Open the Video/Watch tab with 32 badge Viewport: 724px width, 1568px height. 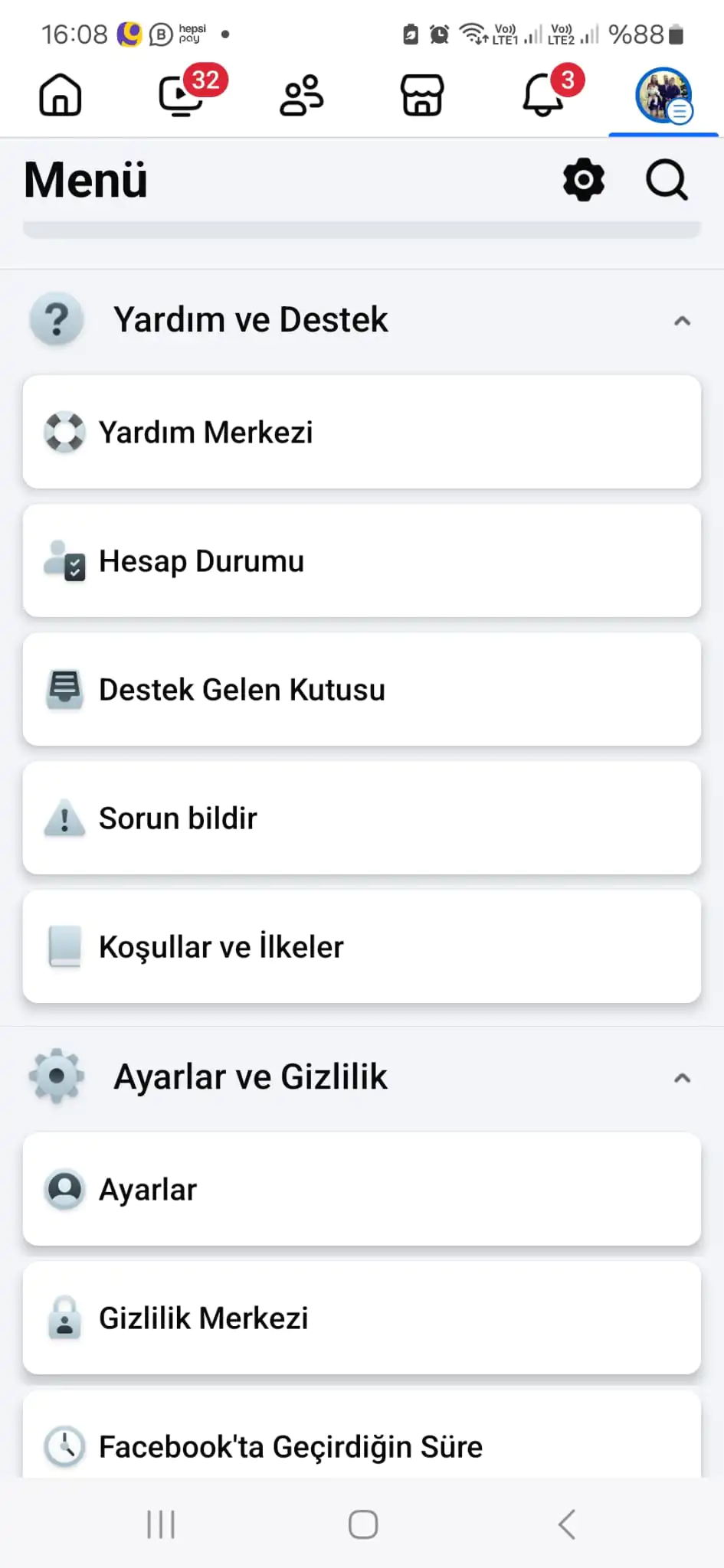(182, 96)
